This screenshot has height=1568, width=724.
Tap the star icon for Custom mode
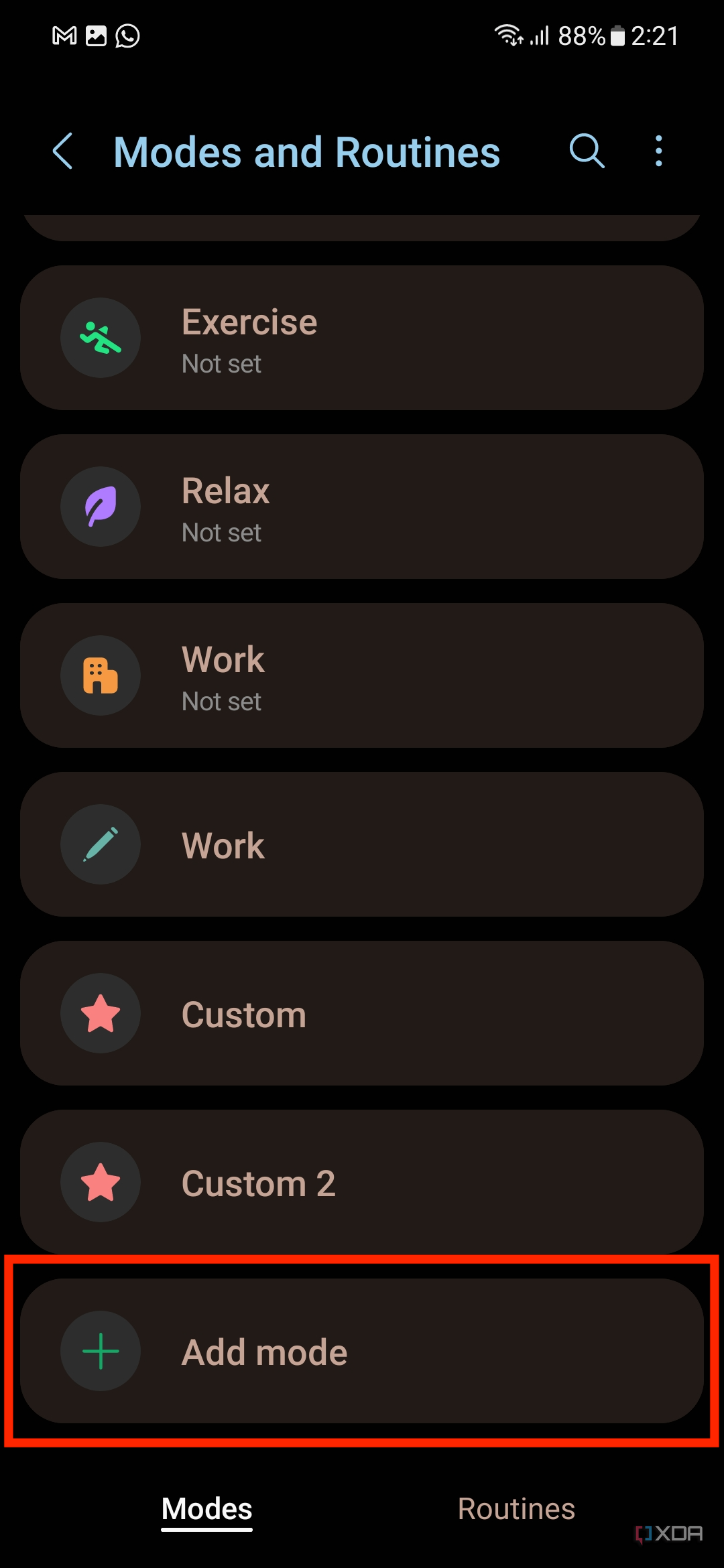(x=100, y=1014)
